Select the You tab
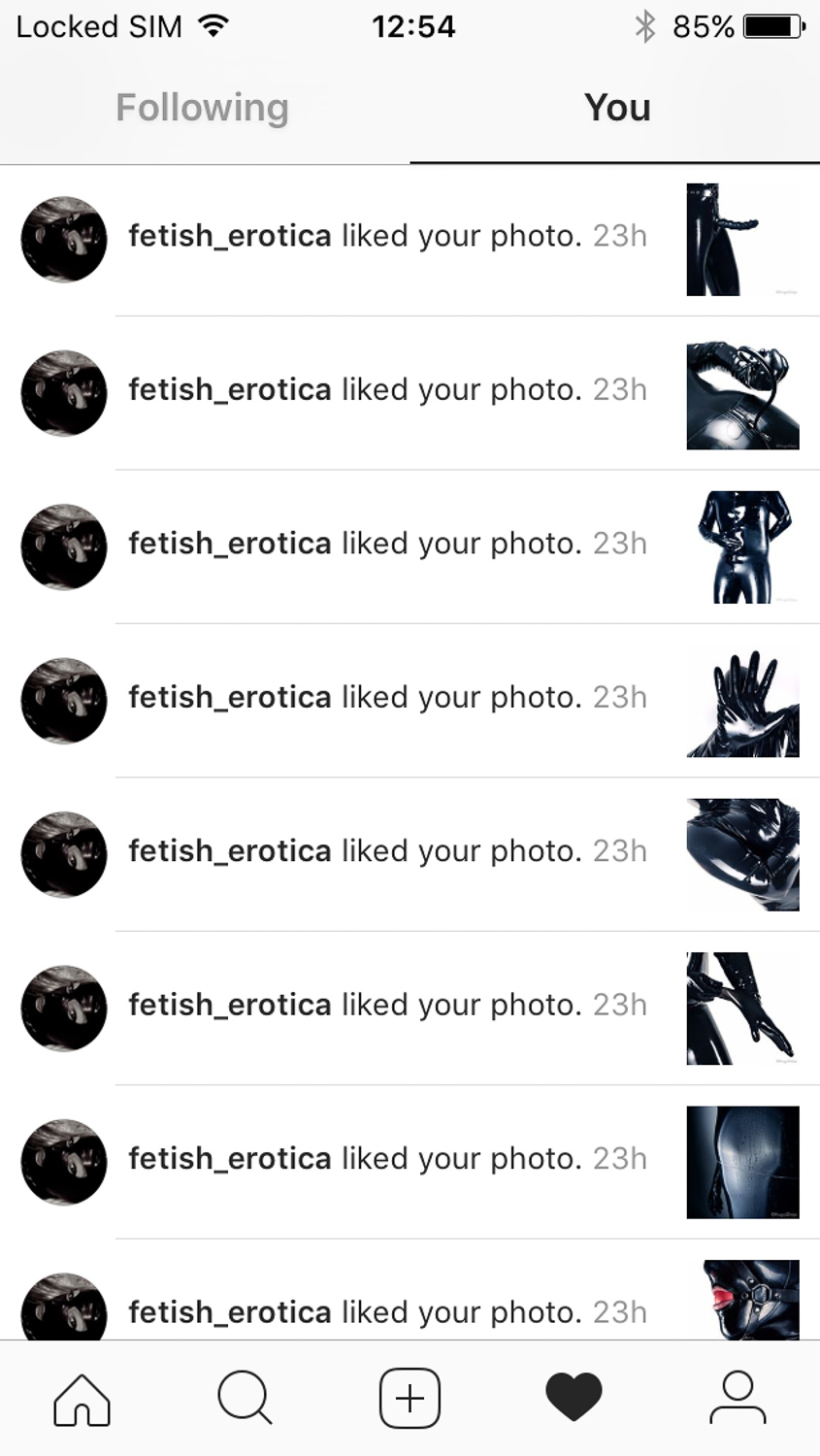 (616, 108)
